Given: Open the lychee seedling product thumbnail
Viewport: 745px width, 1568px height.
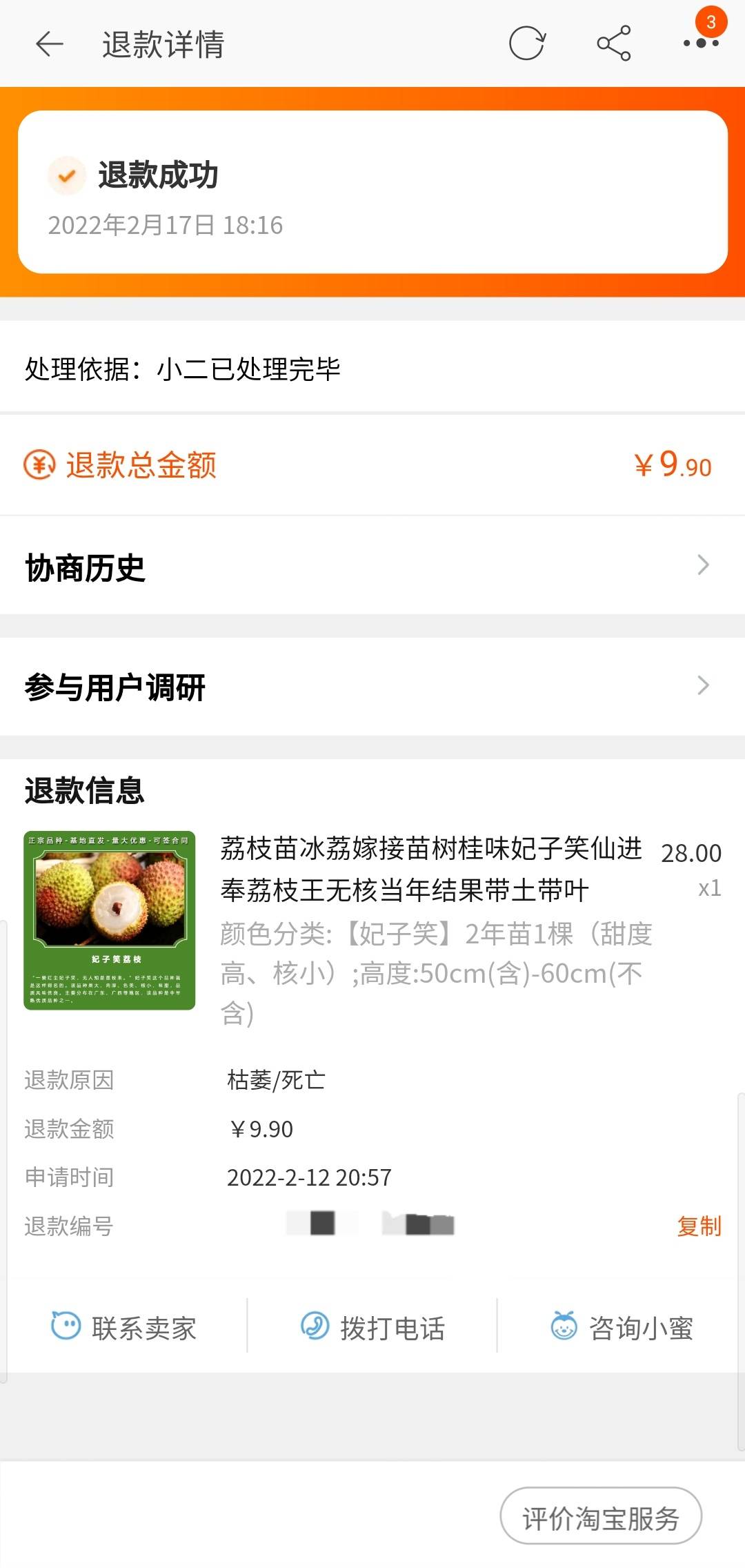Looking at the screenshot, I should (110, 920).
